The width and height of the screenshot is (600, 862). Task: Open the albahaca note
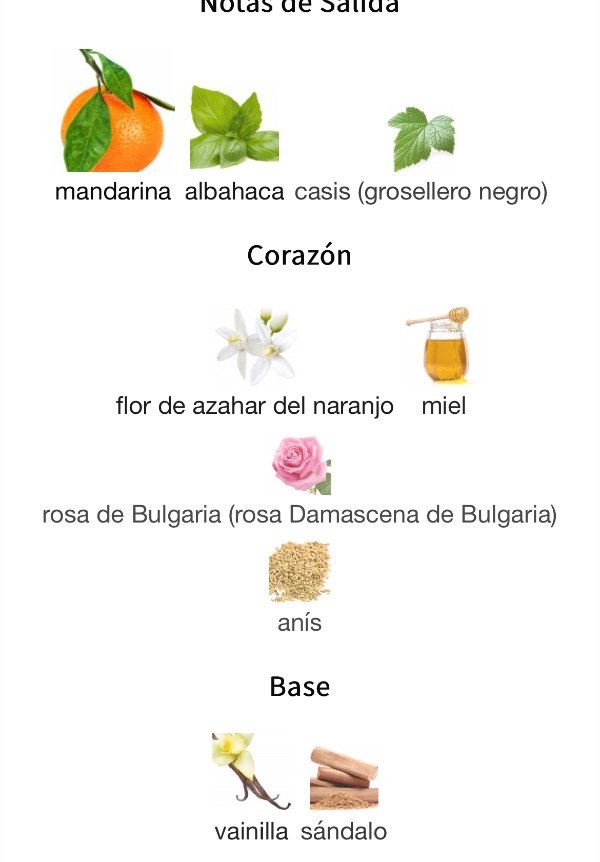[x=234, y=144]
